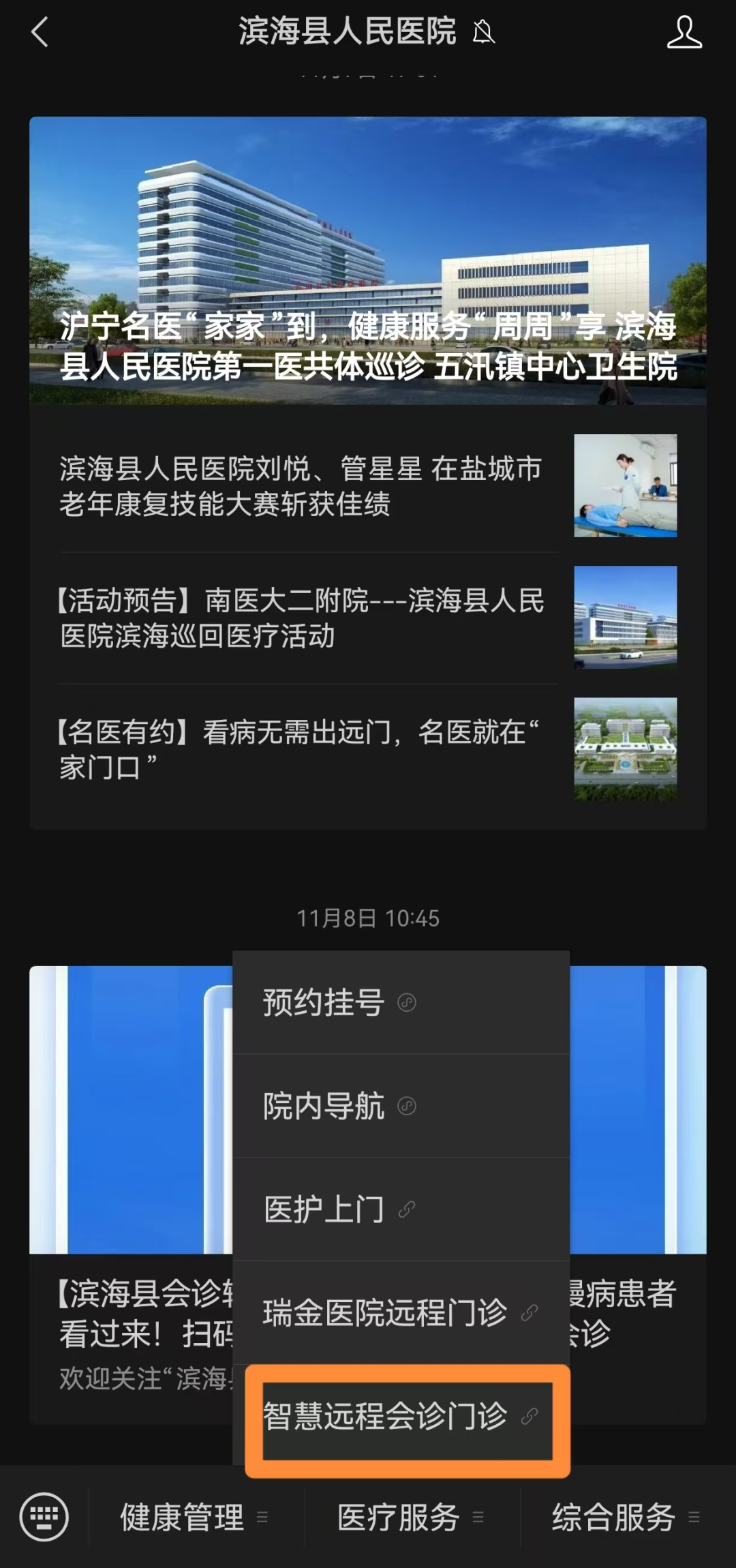The image size is (736, 1568).
Task: Open the 名医有约 article
Action: point(368,749)
